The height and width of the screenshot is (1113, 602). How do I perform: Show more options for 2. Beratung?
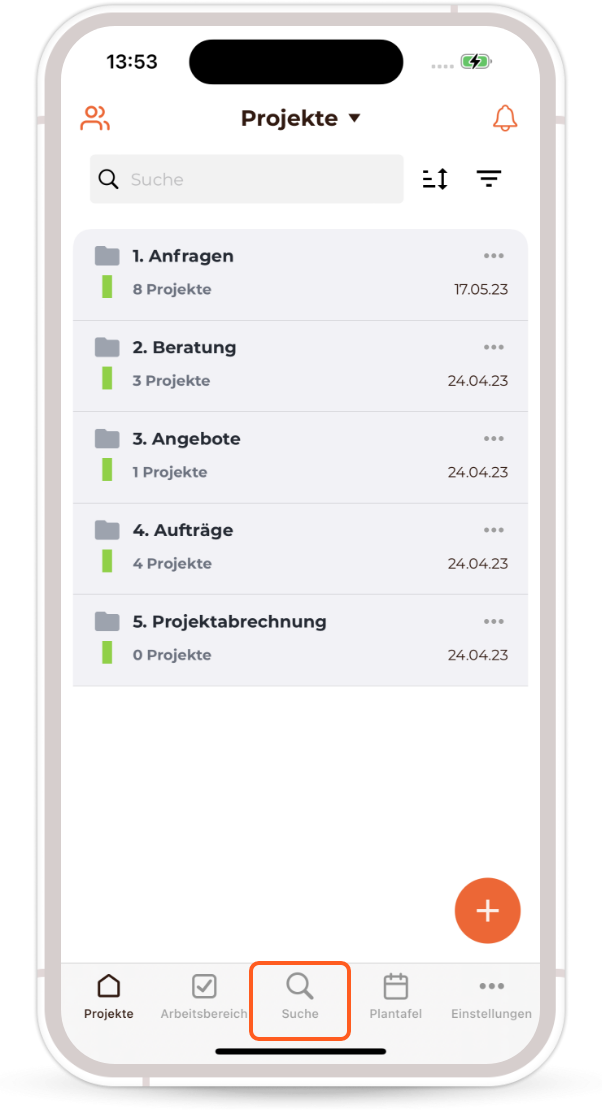494,347
